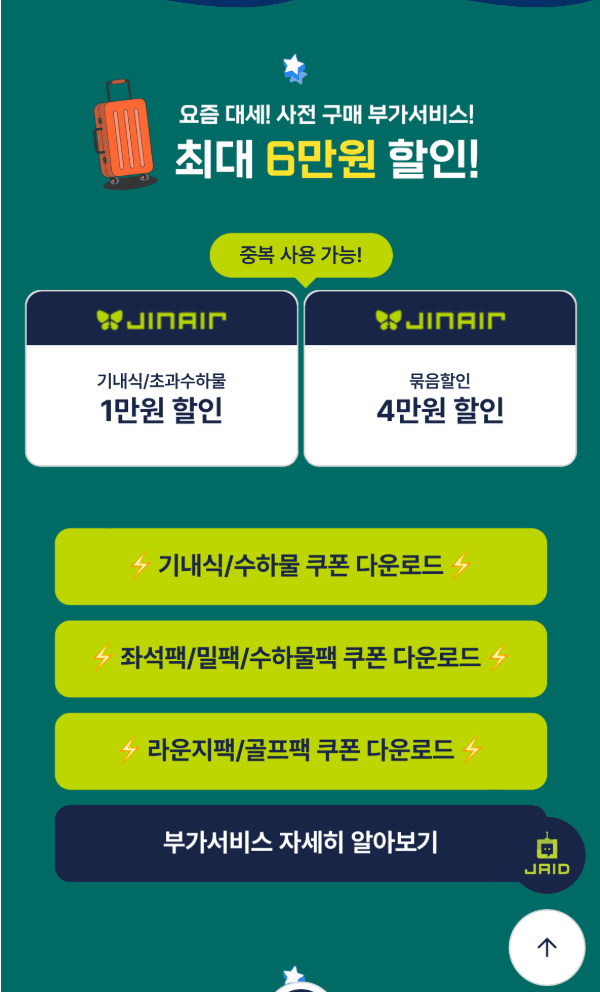Download the 기내식/수하물 coupon
Image resolution: width=600 pixels, height=992 pixels.
pos(300,566)
